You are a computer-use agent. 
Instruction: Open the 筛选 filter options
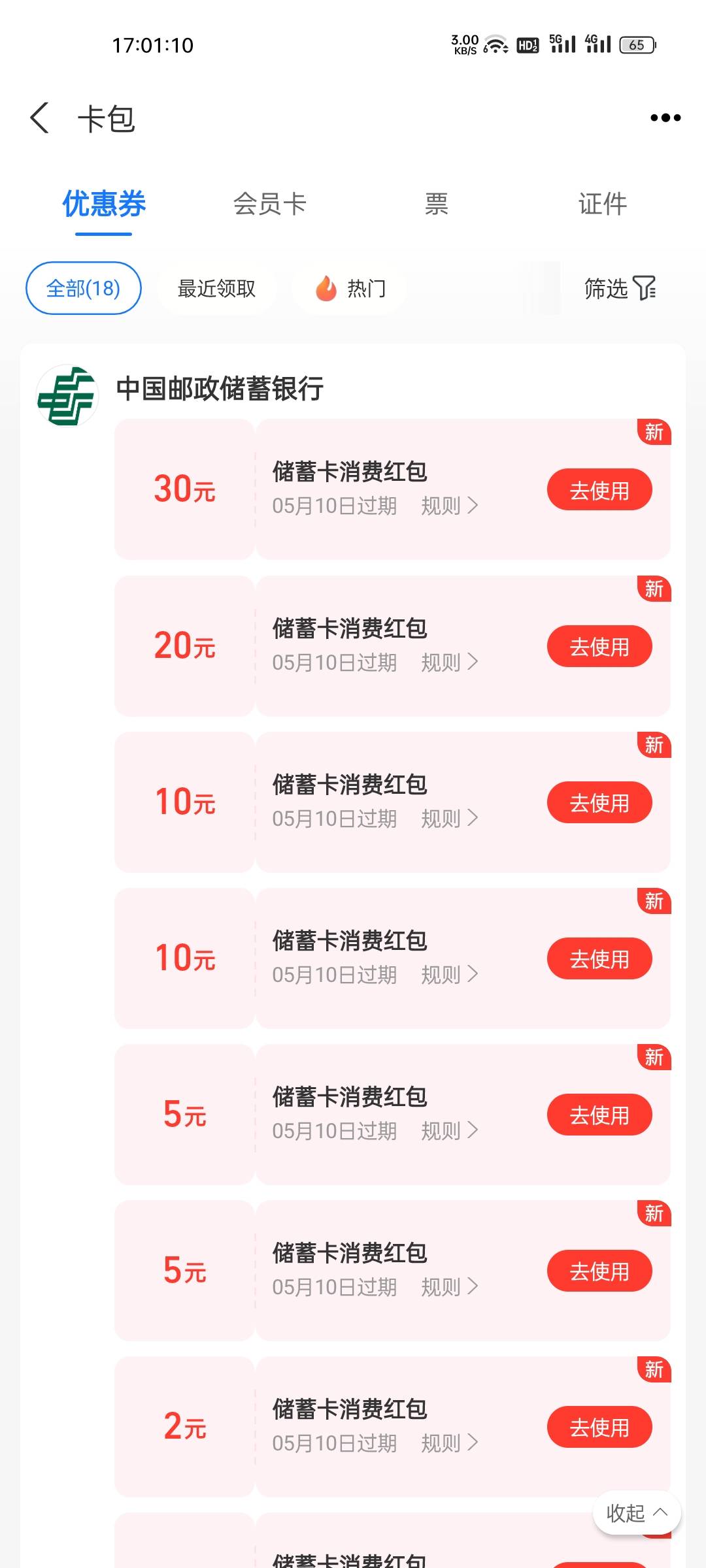pos(619,288)
